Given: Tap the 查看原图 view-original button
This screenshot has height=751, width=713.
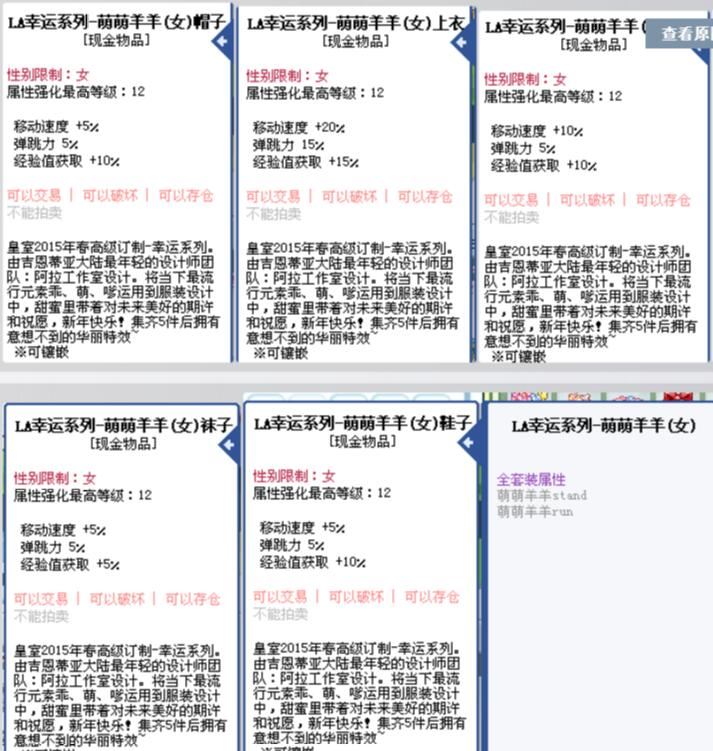Looking at the screenshot, I should coord(685,33).
